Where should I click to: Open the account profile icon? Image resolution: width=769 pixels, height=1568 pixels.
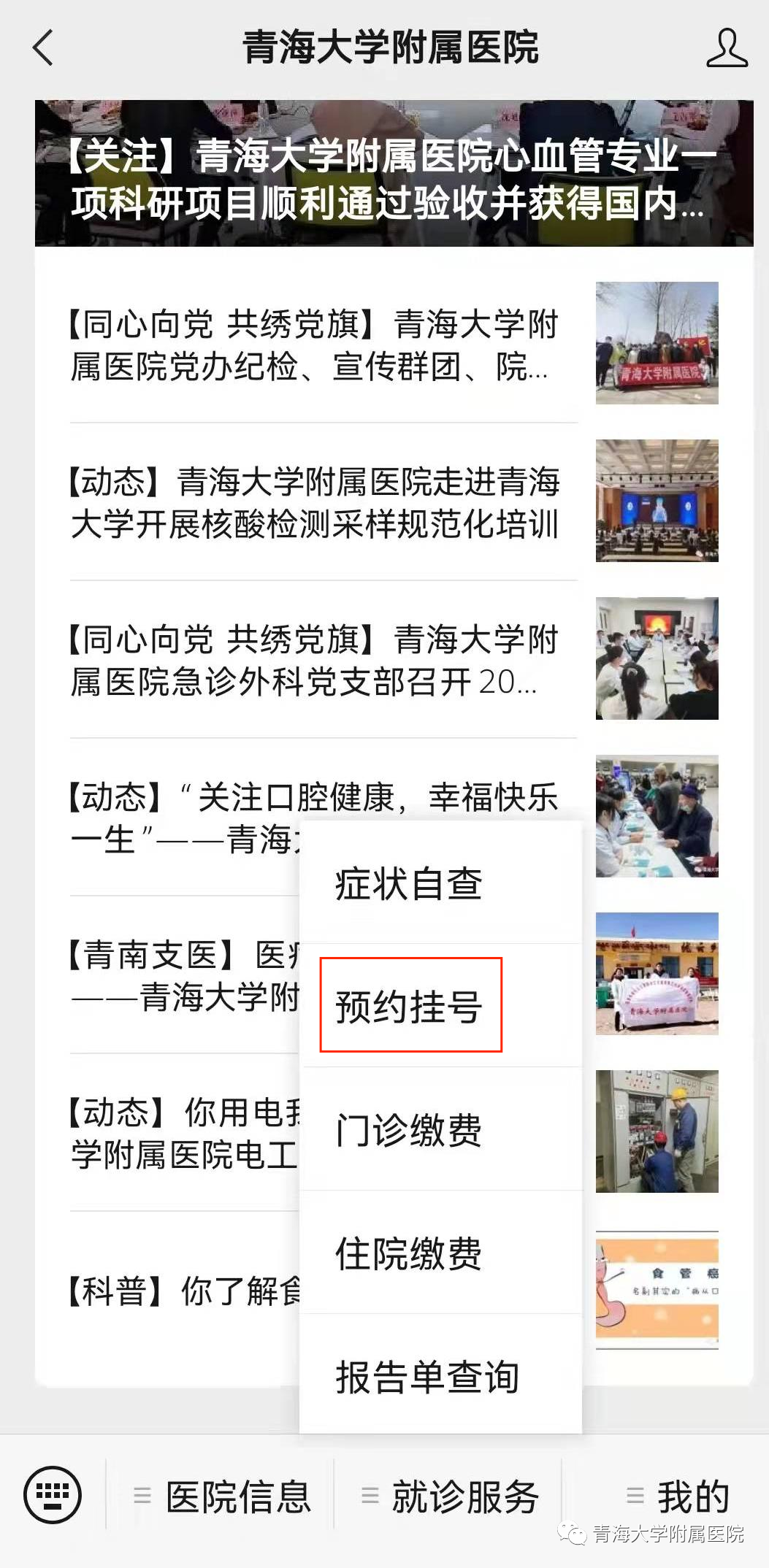coord(726,48)
